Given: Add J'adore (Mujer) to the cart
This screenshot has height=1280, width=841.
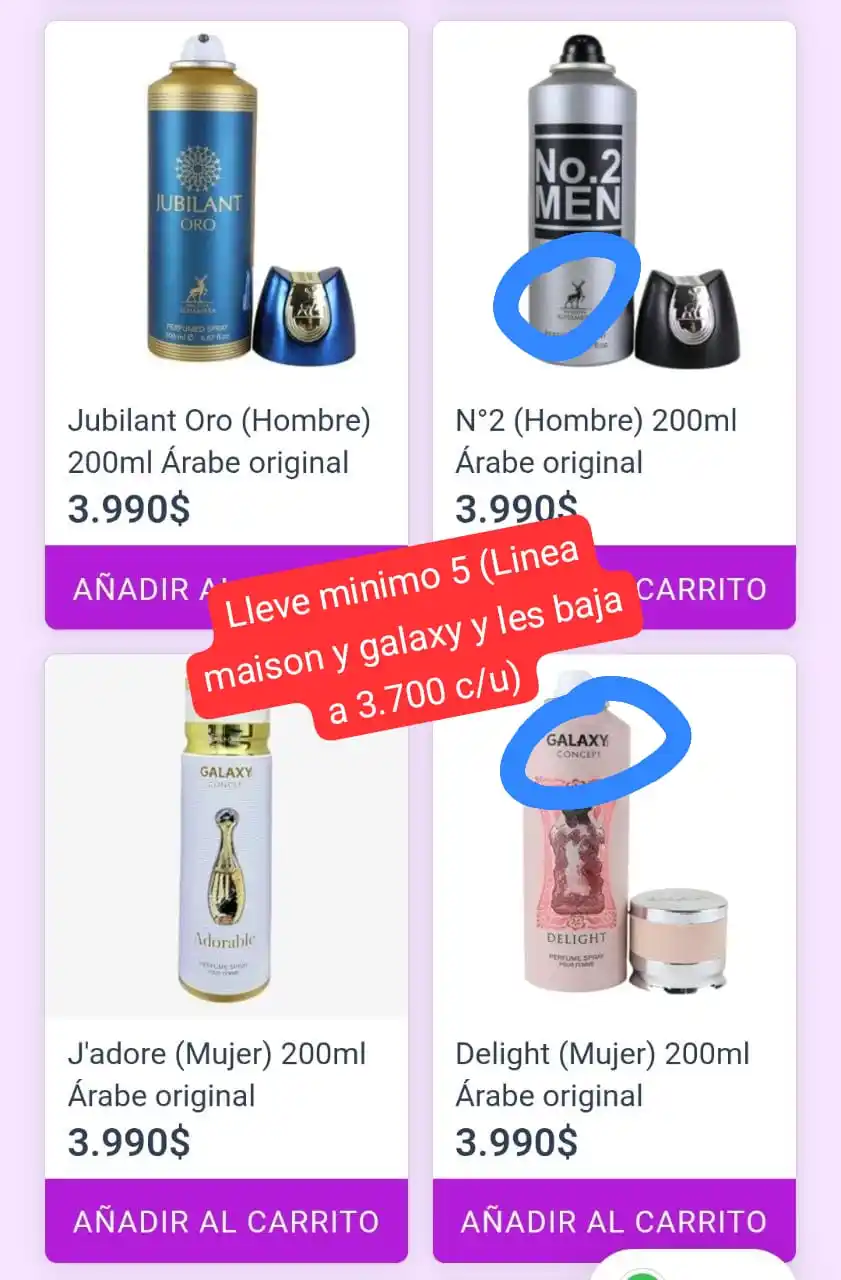Looking at the screenshot, I should 226,1221.
